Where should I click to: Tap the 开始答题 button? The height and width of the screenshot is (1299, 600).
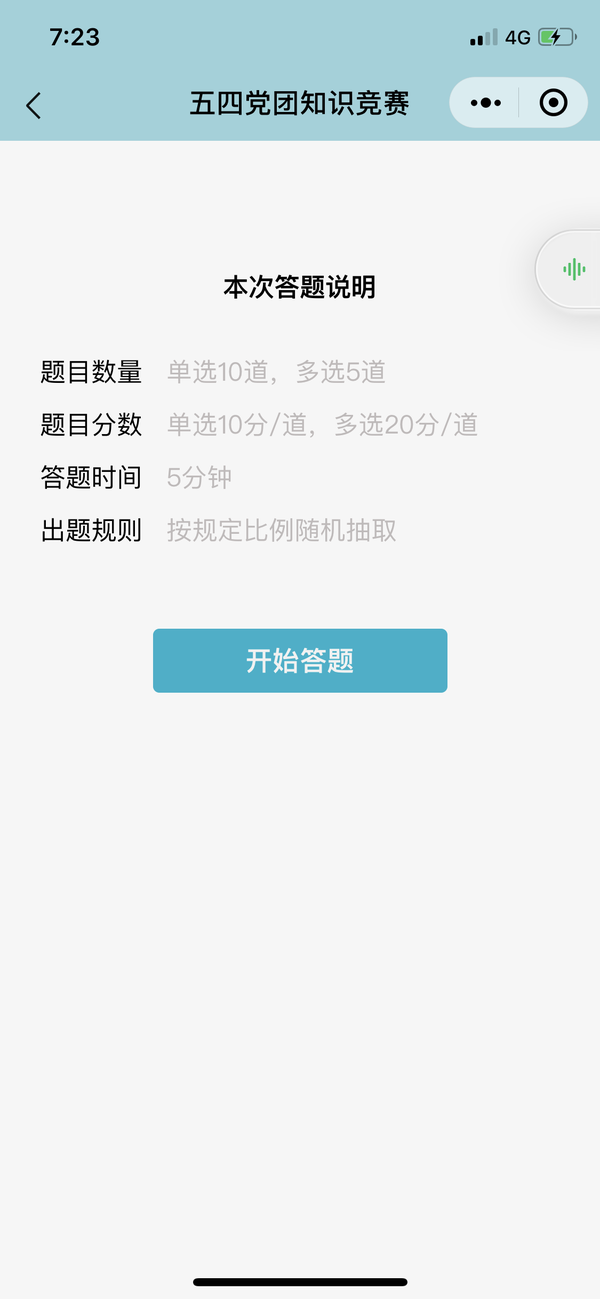300,661
